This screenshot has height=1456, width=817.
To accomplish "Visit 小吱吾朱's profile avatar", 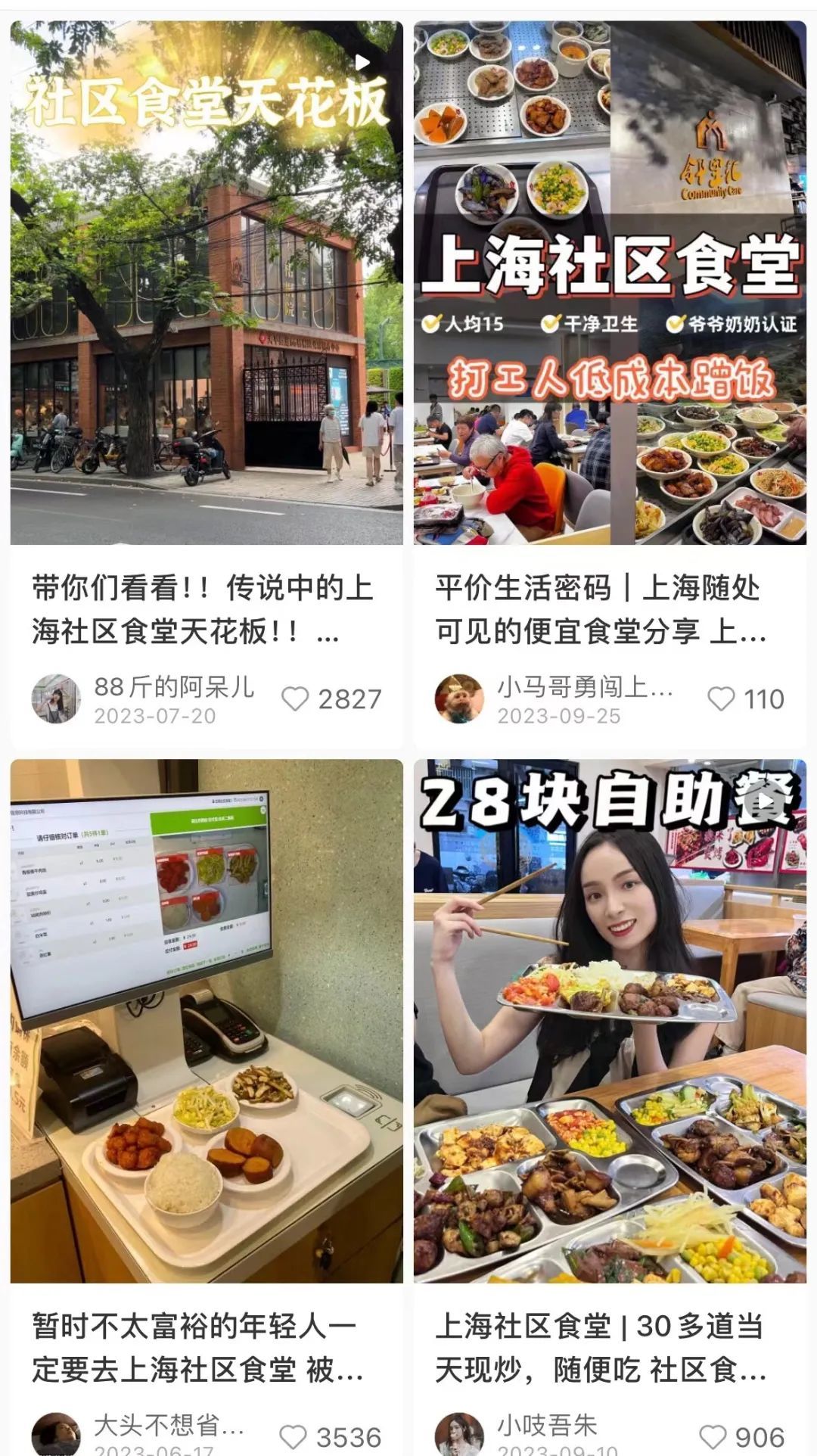I will click(x=459, y=1435).
